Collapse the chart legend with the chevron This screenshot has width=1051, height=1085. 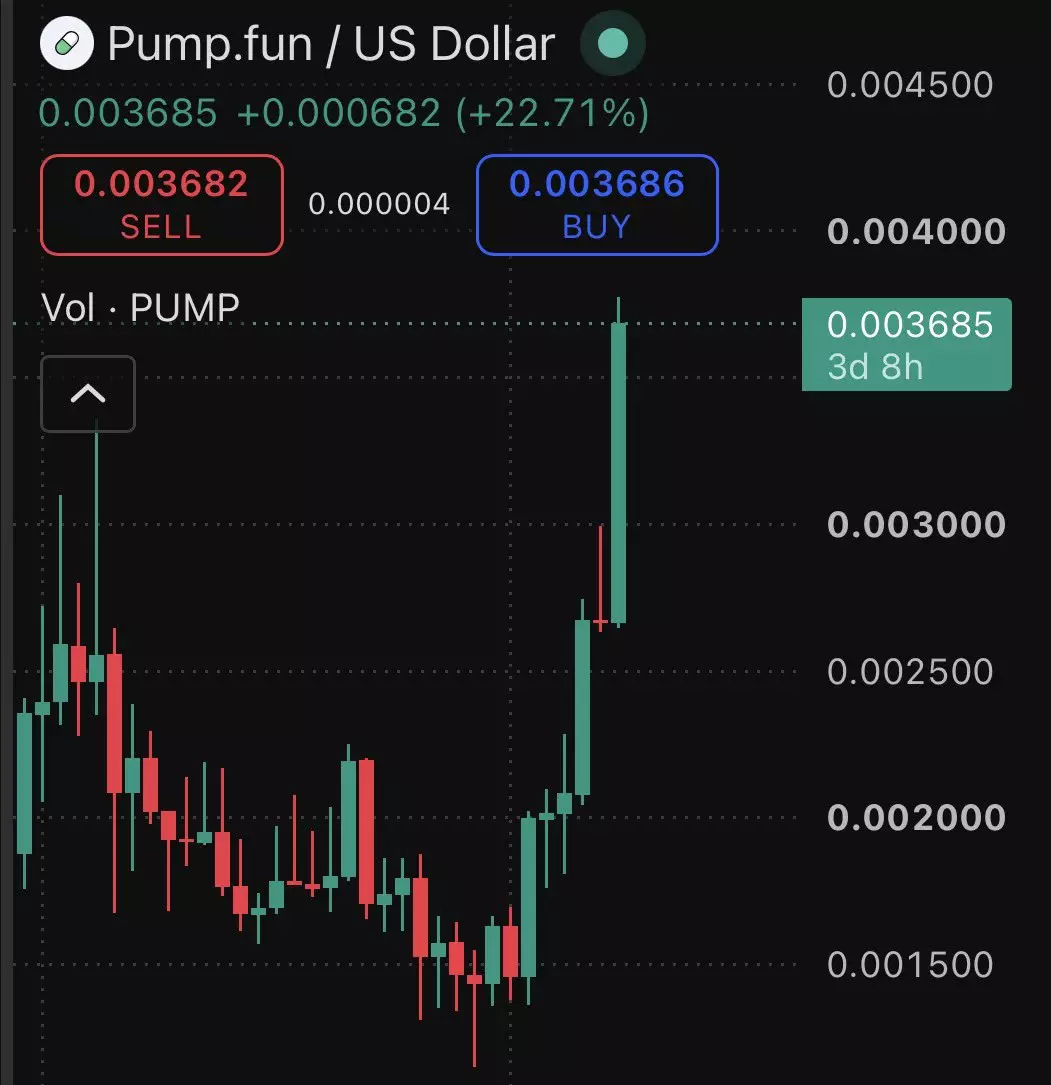click(x=88, y=394)
